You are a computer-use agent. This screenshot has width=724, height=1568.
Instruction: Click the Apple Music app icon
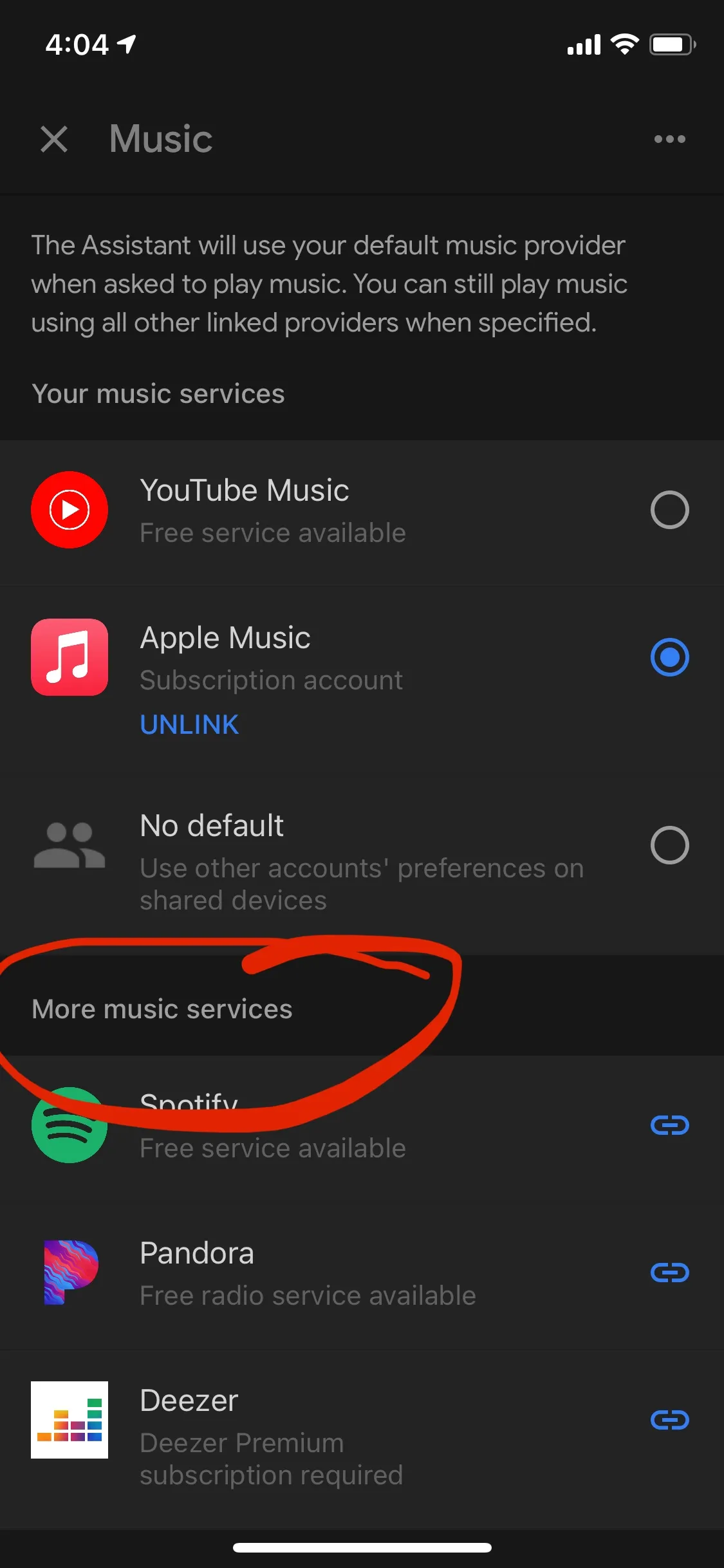point(69,657)
